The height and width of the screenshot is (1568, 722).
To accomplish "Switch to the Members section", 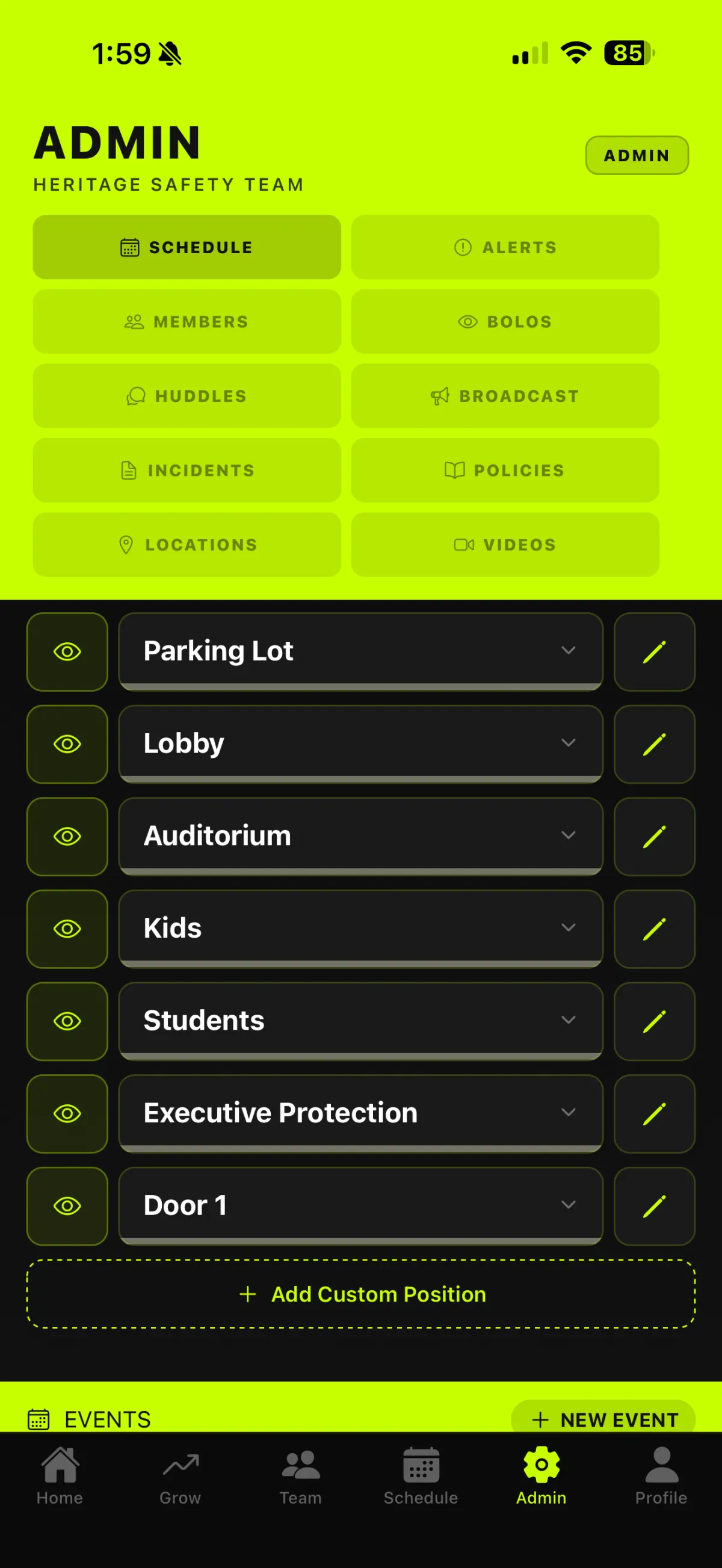I will [187, 321].
